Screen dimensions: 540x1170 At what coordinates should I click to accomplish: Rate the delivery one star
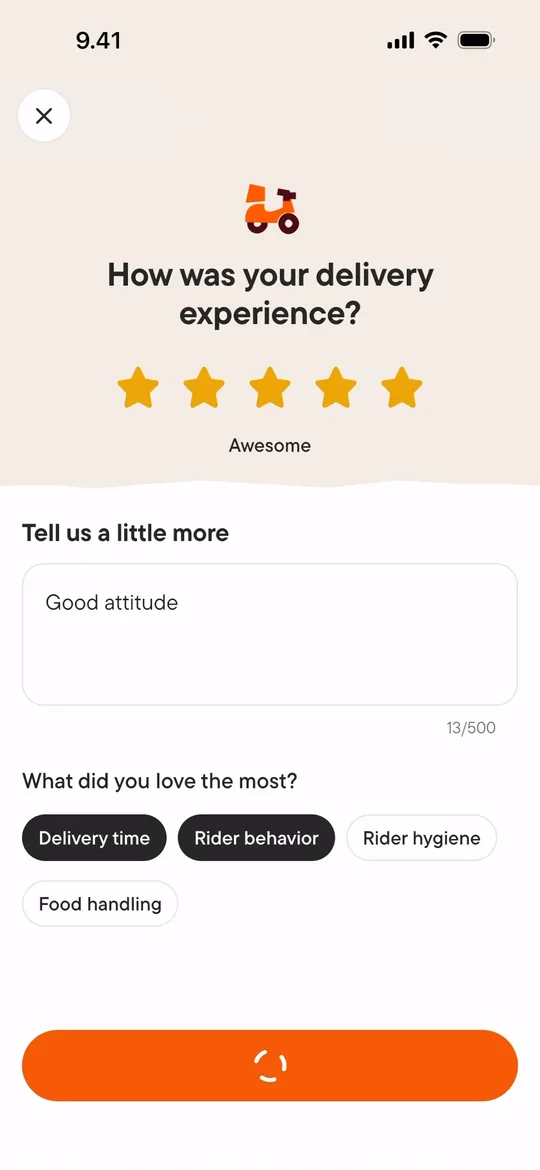coord(138,388)
